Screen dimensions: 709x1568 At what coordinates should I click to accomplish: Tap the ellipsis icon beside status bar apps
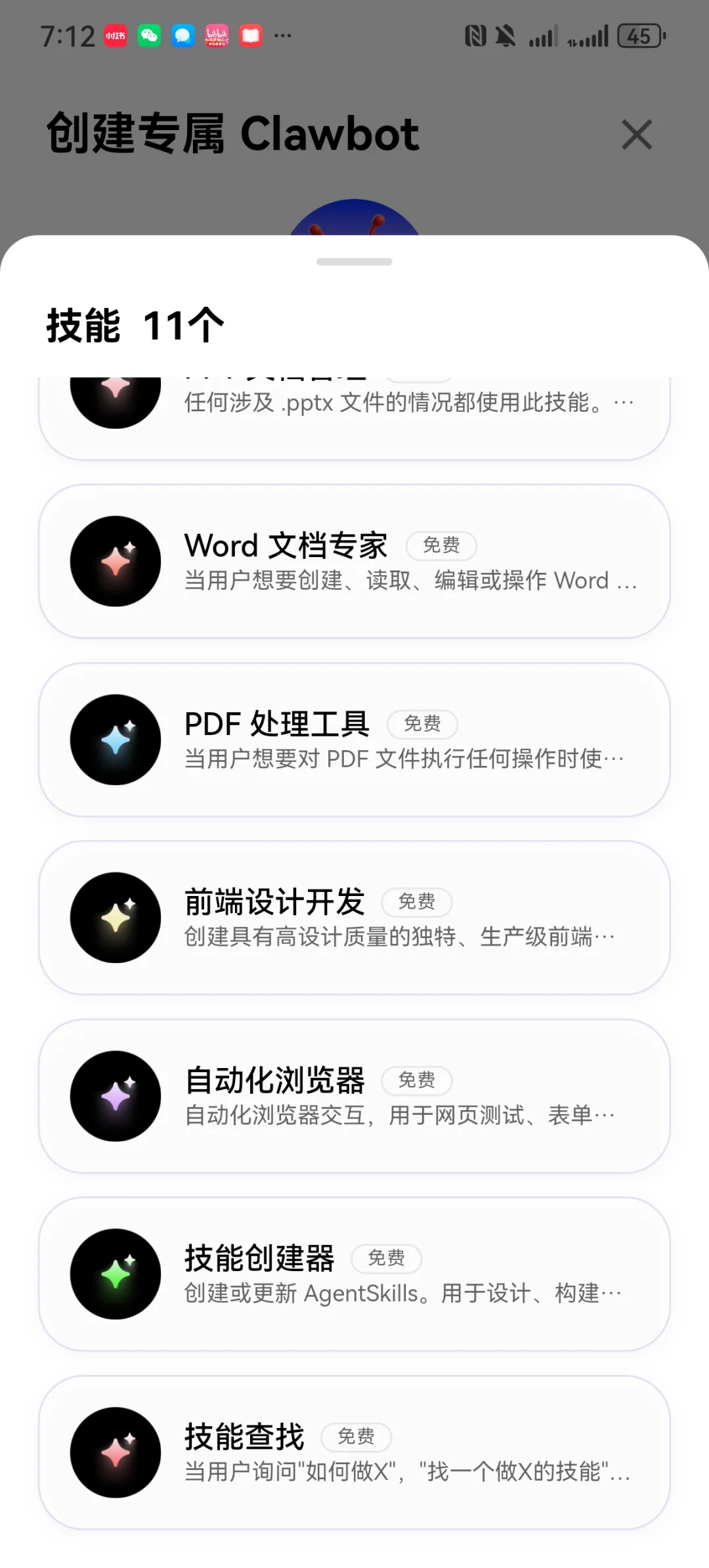point(284,36)
